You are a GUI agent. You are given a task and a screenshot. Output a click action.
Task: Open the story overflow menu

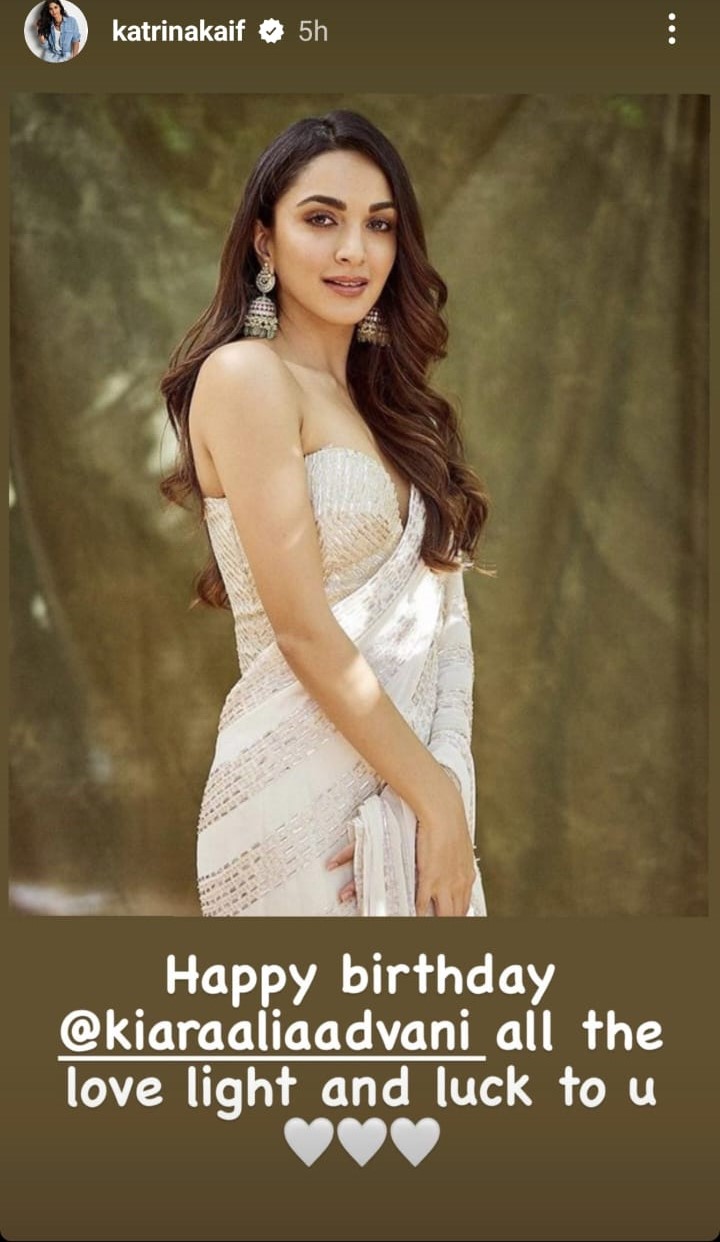click(x=671, y=30)
